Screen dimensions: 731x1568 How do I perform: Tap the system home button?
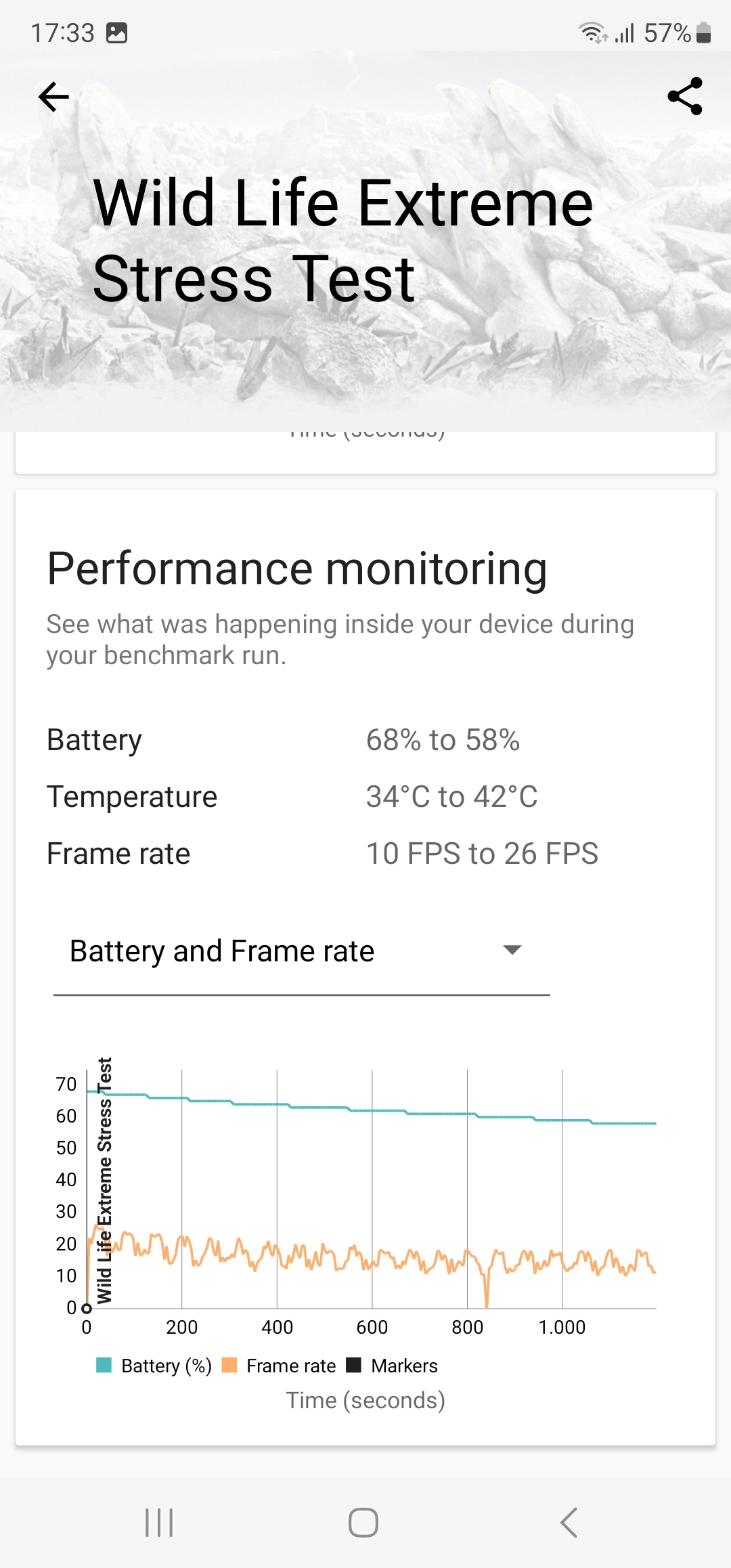(x=363, y=1523)
